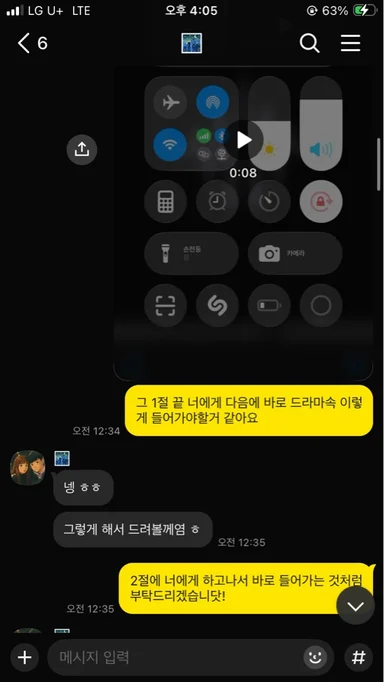Viewport: 384px width, 682px height.
Task: Share the video with the share icon
Action: point(82,150)
